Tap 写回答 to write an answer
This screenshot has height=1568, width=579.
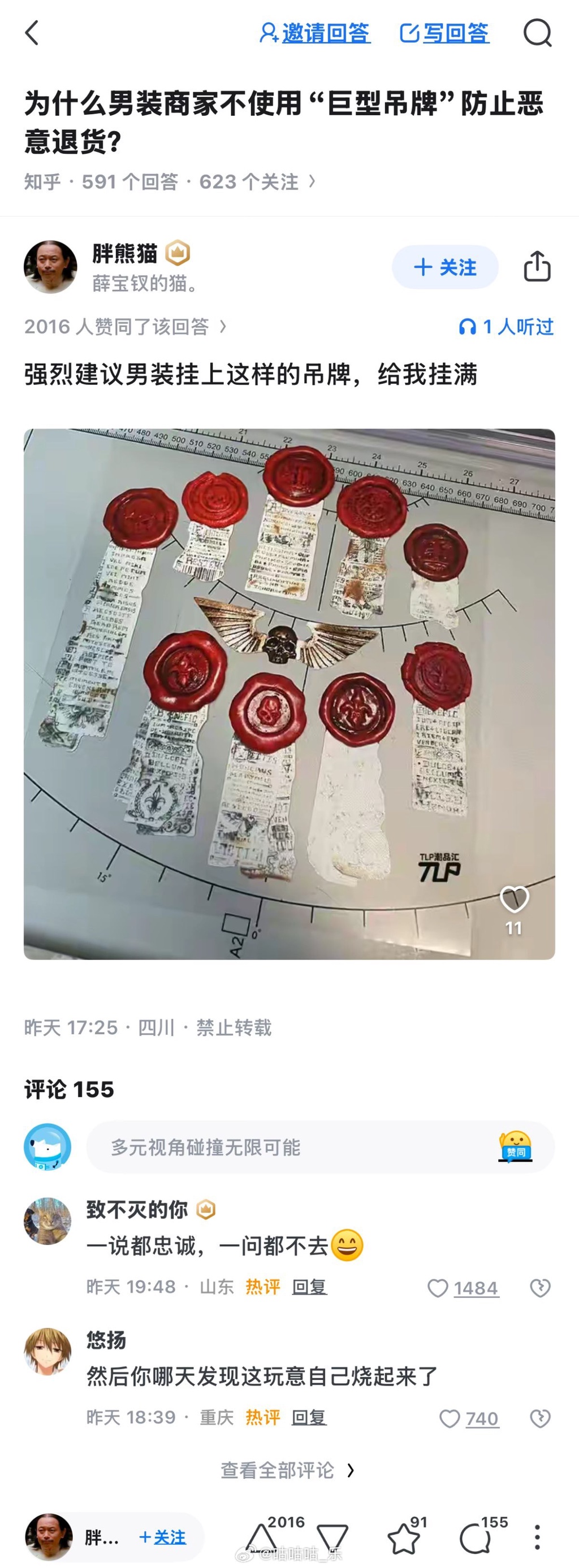pos(444,33)
